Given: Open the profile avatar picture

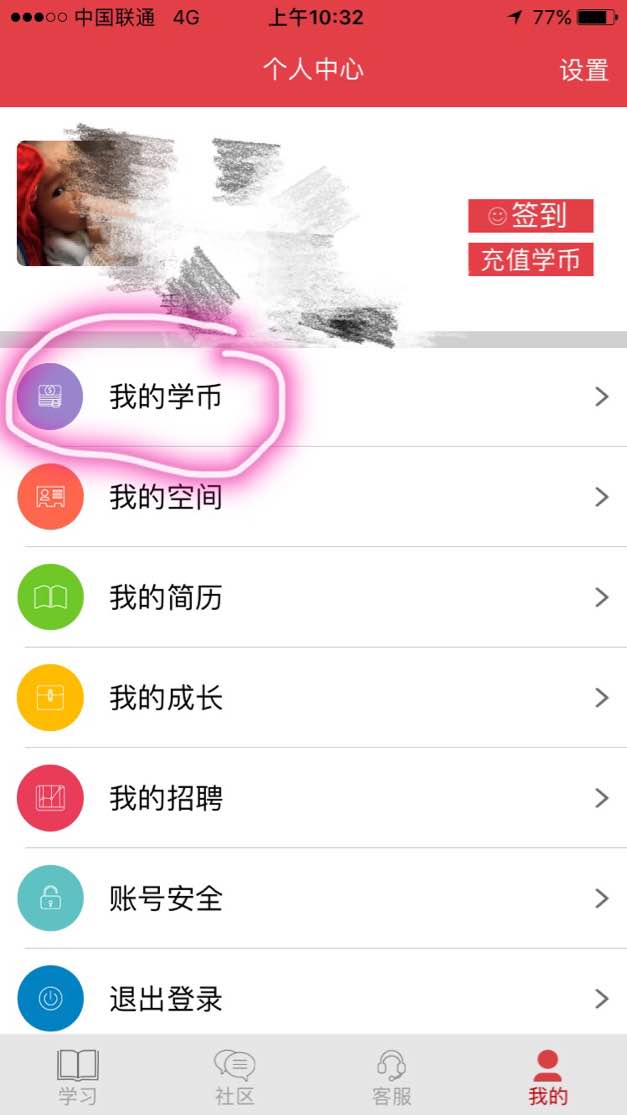Looking at the screenshot, I should [x=55, y=203].
